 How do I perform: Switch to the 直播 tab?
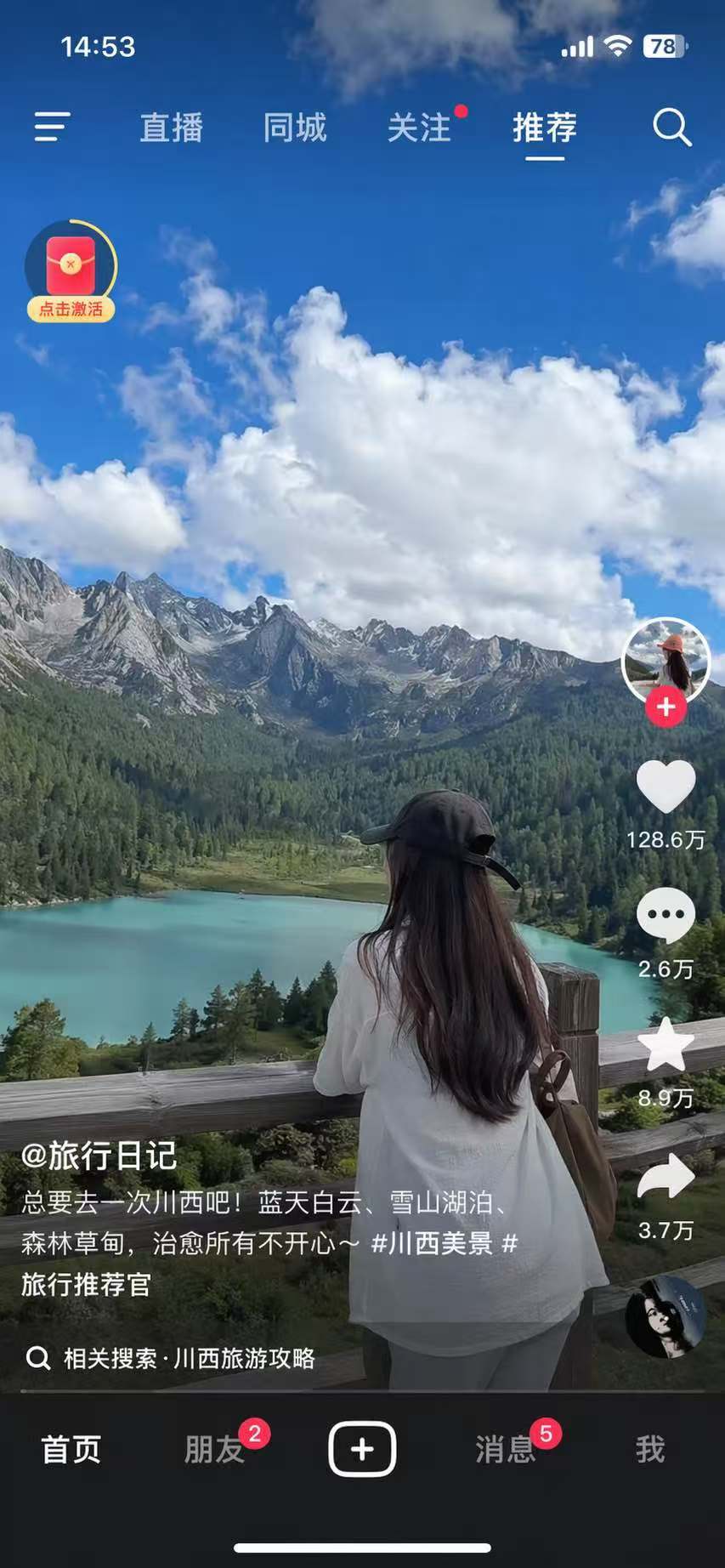(x=171, y=128)
